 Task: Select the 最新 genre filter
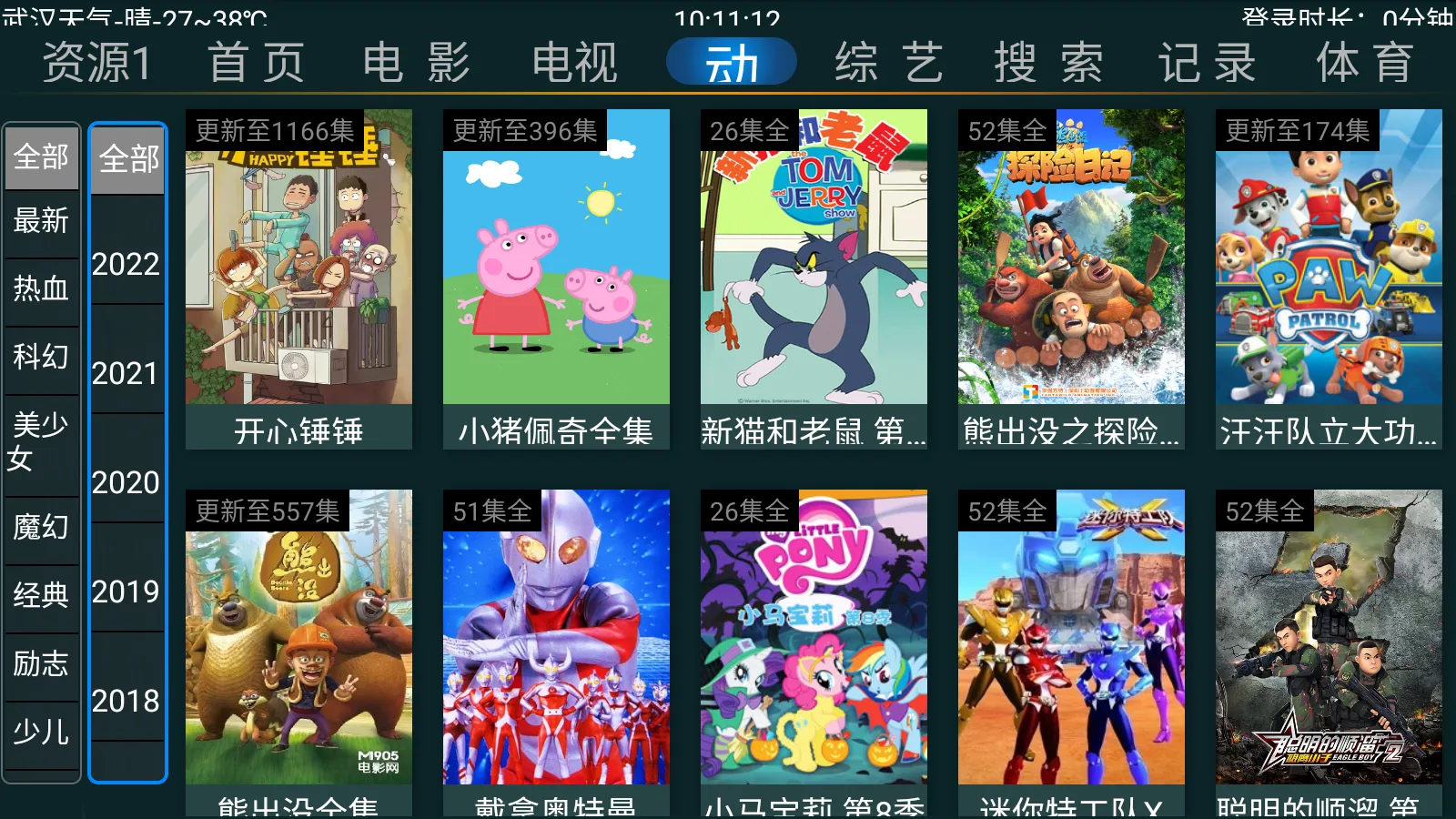point(41,220)
